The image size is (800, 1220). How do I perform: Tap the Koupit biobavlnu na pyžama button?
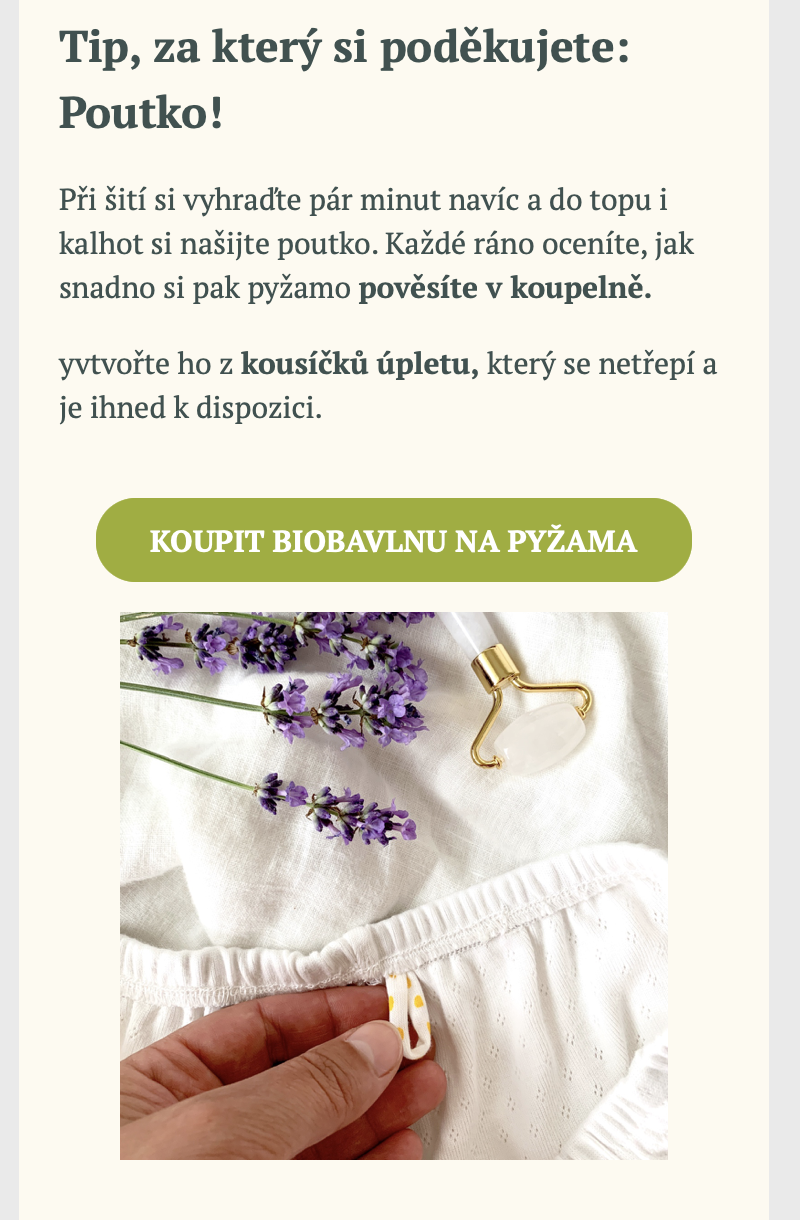[x=393, y=540]
